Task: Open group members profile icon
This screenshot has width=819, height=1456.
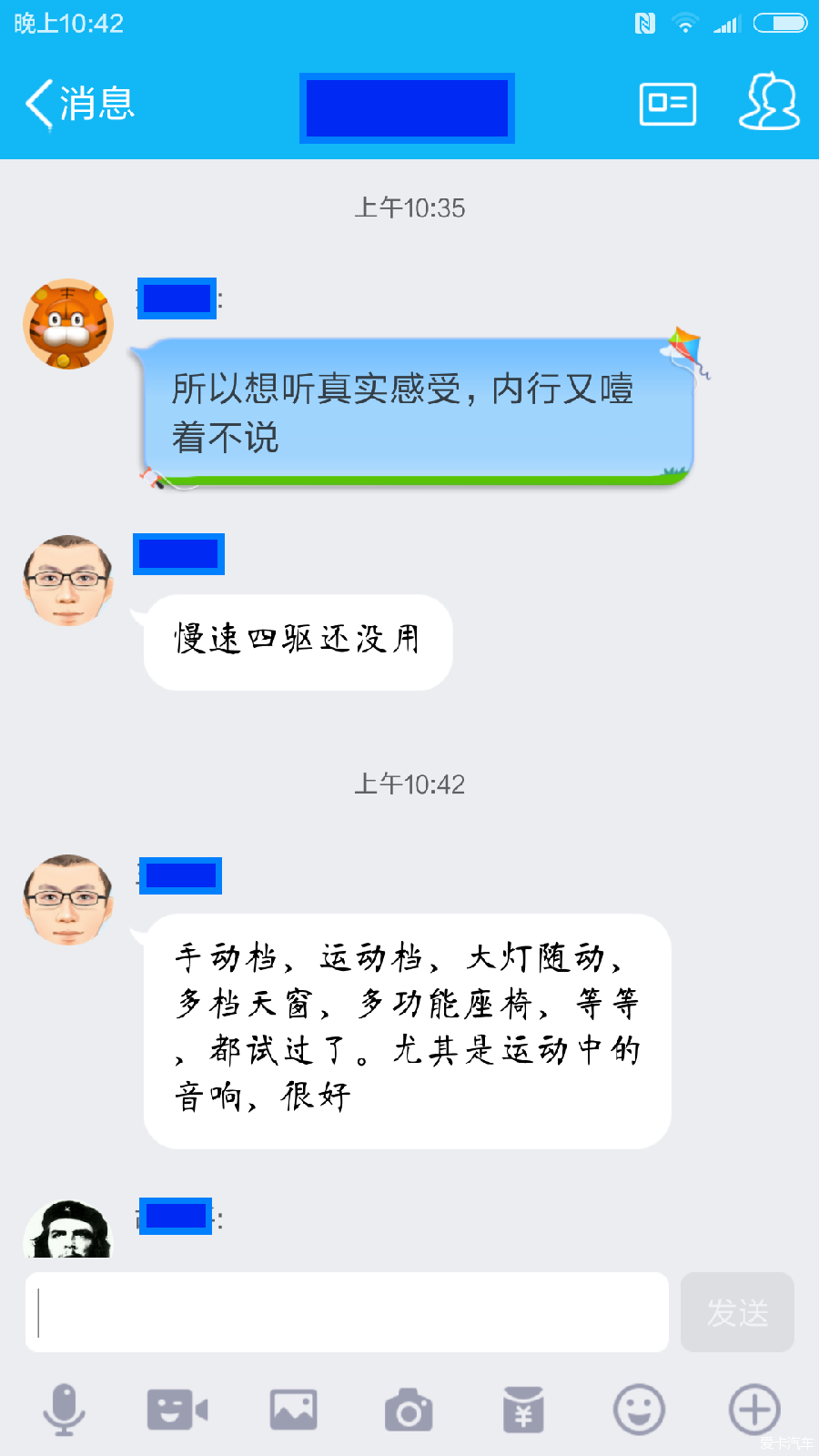Action: click(769, 102)
